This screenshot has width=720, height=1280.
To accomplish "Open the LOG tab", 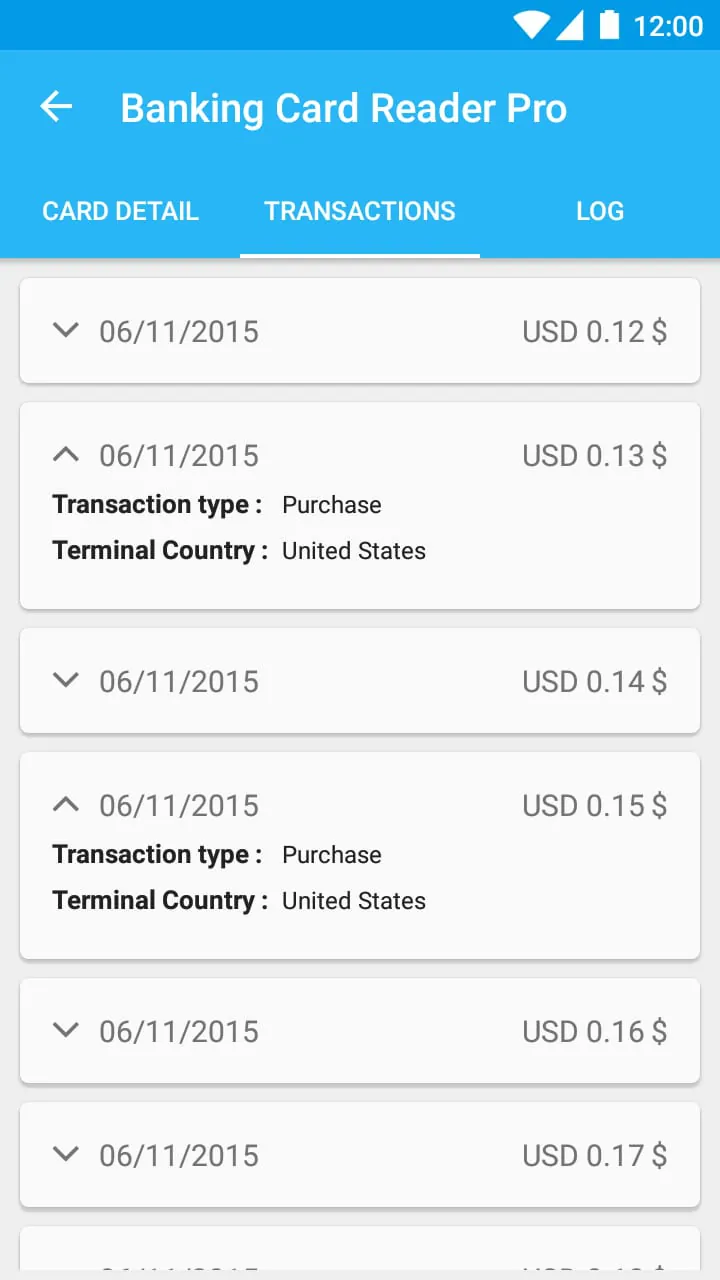I will 599,211.
